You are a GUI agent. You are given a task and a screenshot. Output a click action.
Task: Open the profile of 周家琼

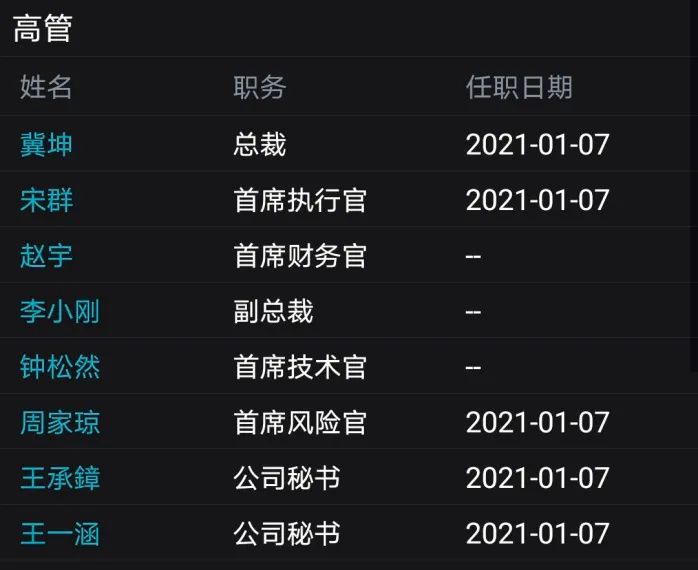59,422
